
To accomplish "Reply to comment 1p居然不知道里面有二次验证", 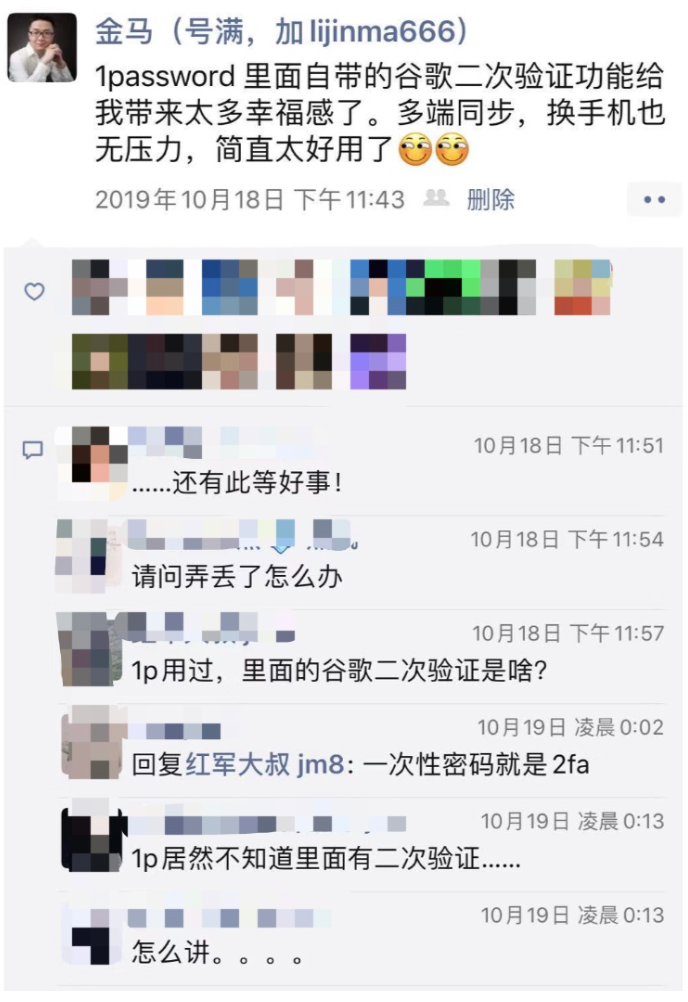I will pyautogui.click(x=327, y=859).
